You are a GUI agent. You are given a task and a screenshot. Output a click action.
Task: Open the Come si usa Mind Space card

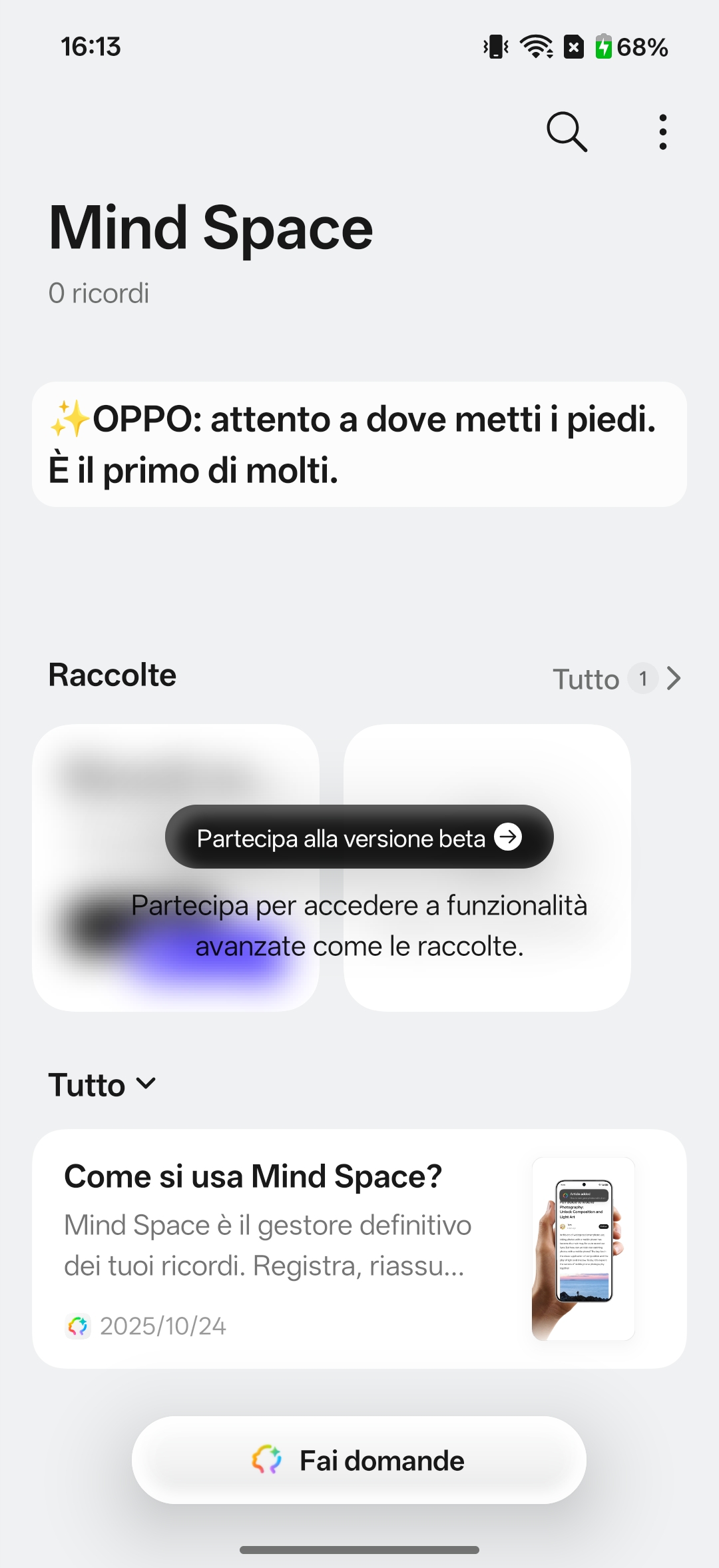coord(359,1249)
